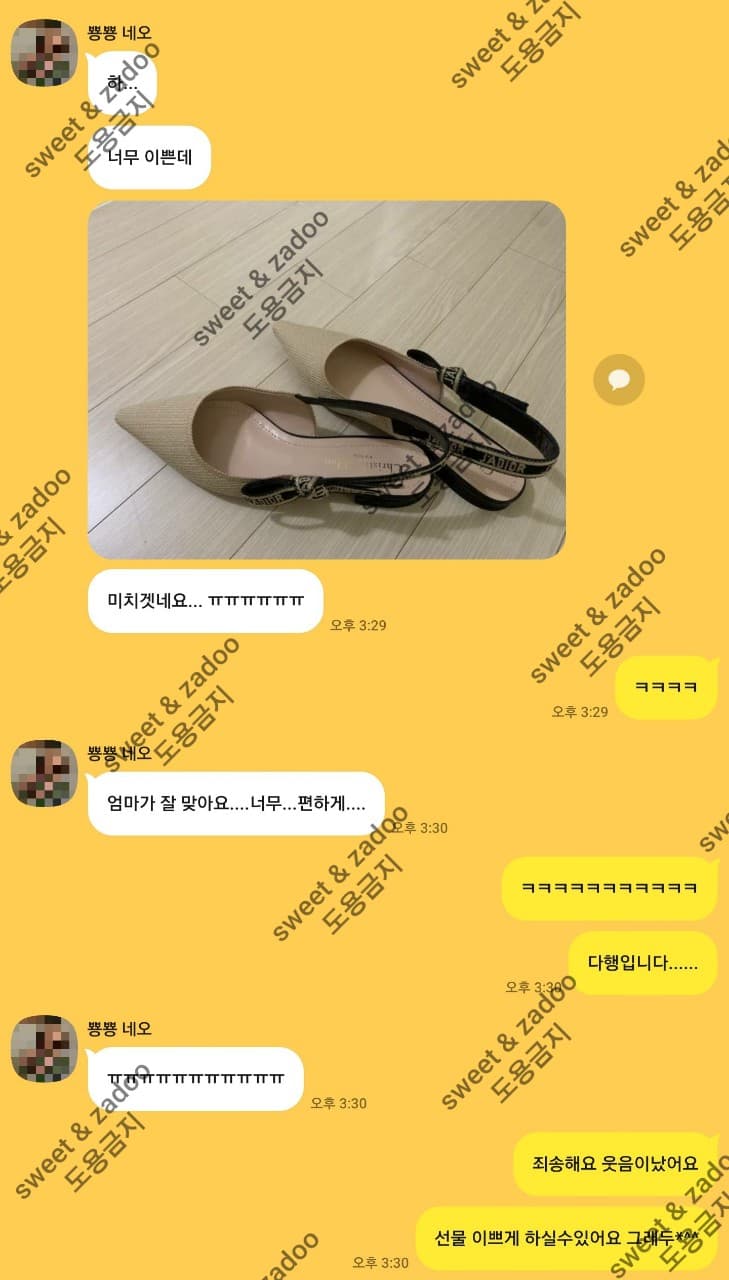Open the shoe photo in the chat
Screen dimensions: 729x1280
[x=327, y=380]
